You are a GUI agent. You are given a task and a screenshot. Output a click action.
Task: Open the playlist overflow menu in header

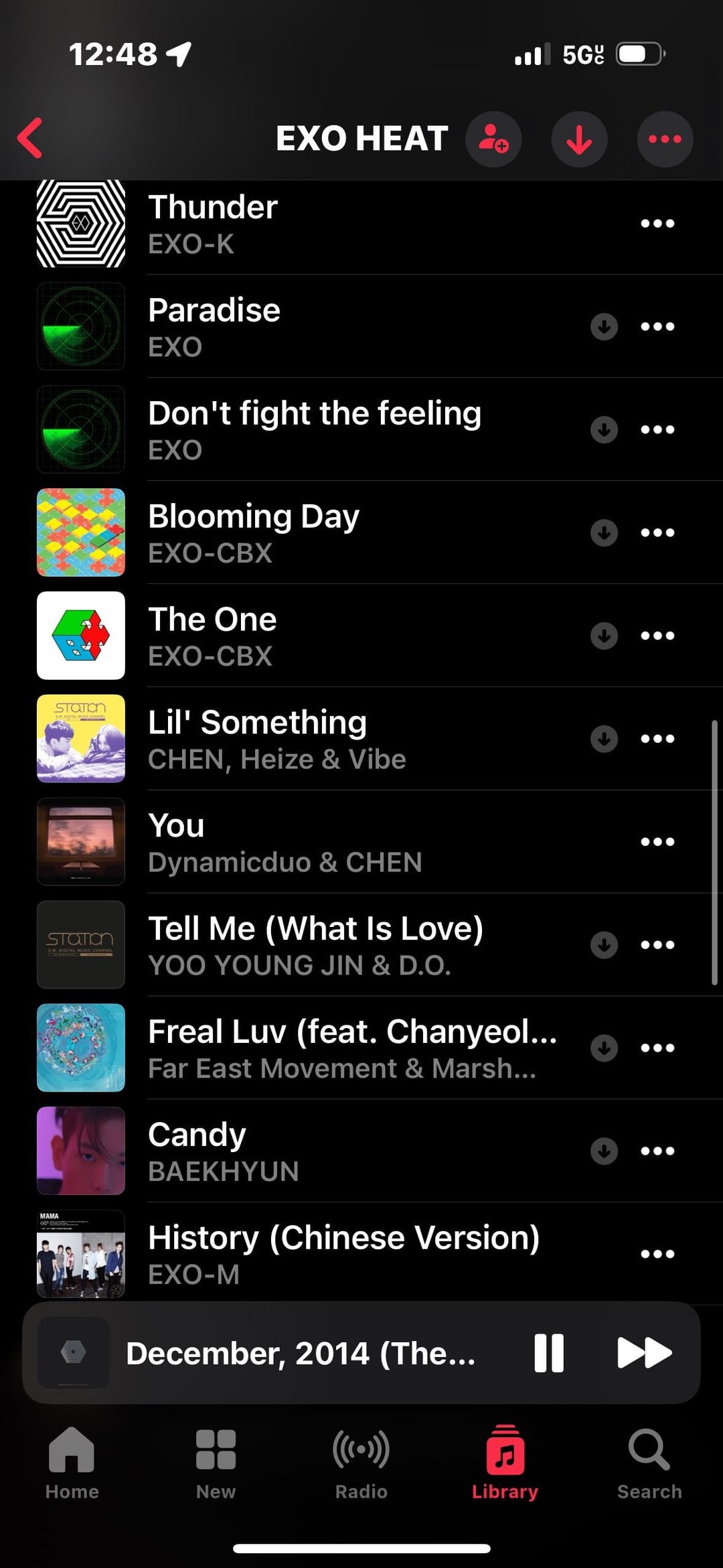click(665, 139)
